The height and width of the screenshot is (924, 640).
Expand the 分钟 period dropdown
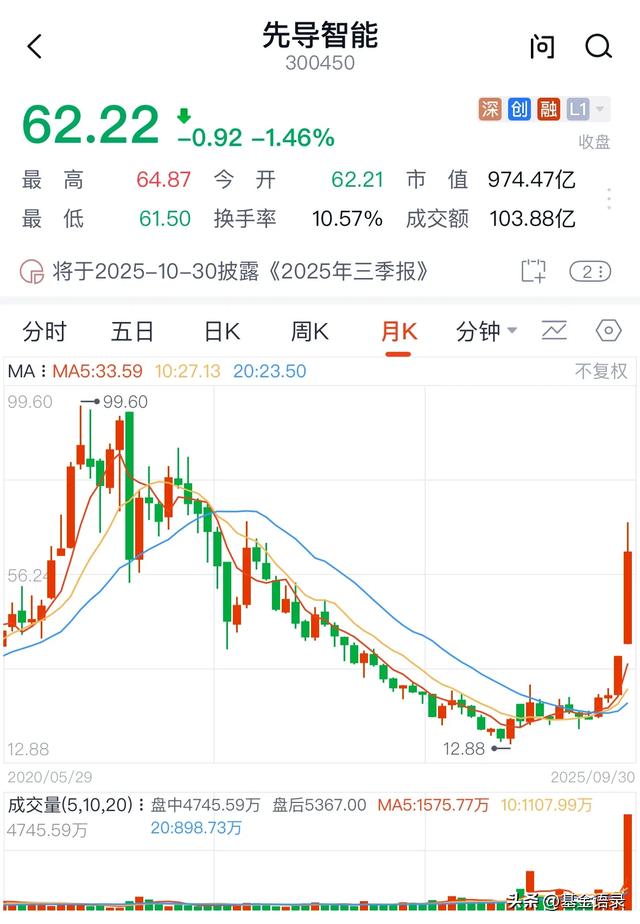[487, 332]
